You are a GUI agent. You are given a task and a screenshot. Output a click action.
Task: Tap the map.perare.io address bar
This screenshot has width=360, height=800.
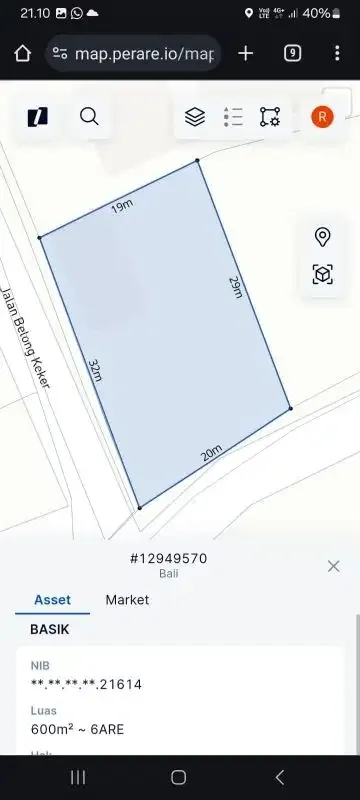click(133, 54)
